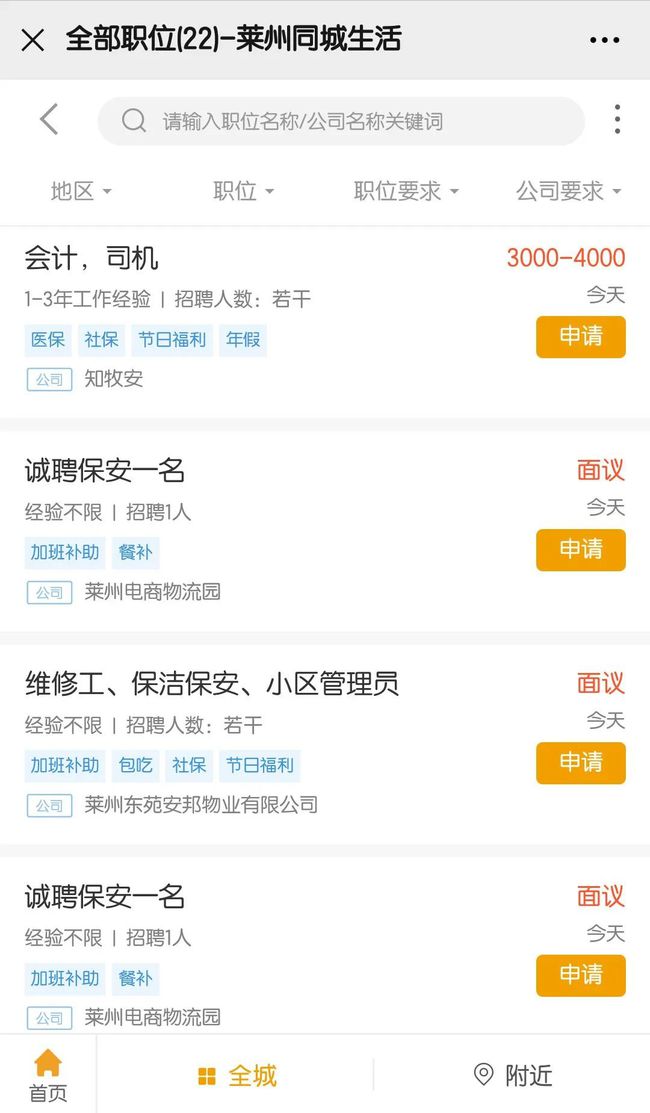Open the 会计，司机 job listing

[92, 258]
